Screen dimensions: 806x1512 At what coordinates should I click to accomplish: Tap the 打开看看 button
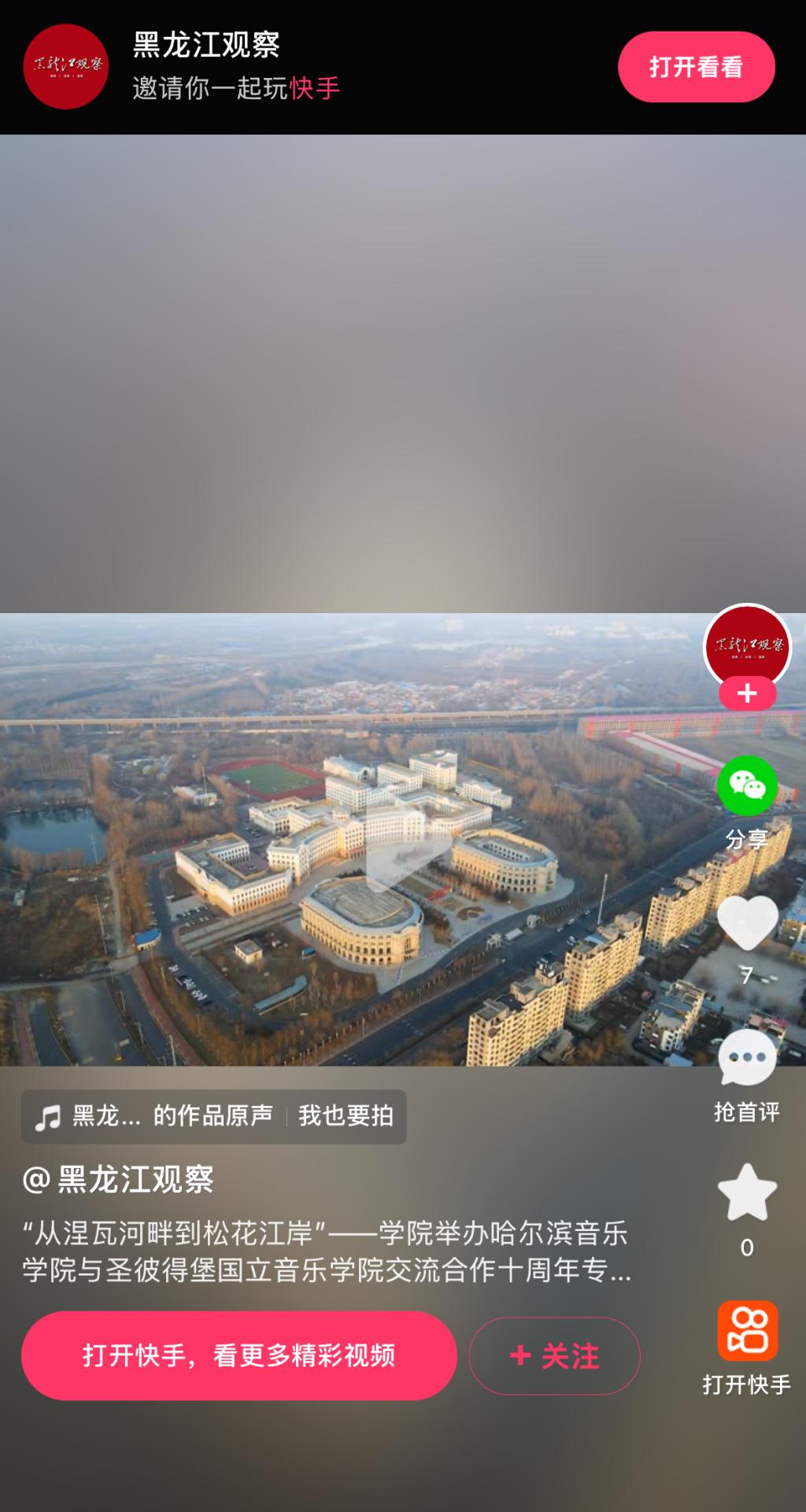pos(696,67)
